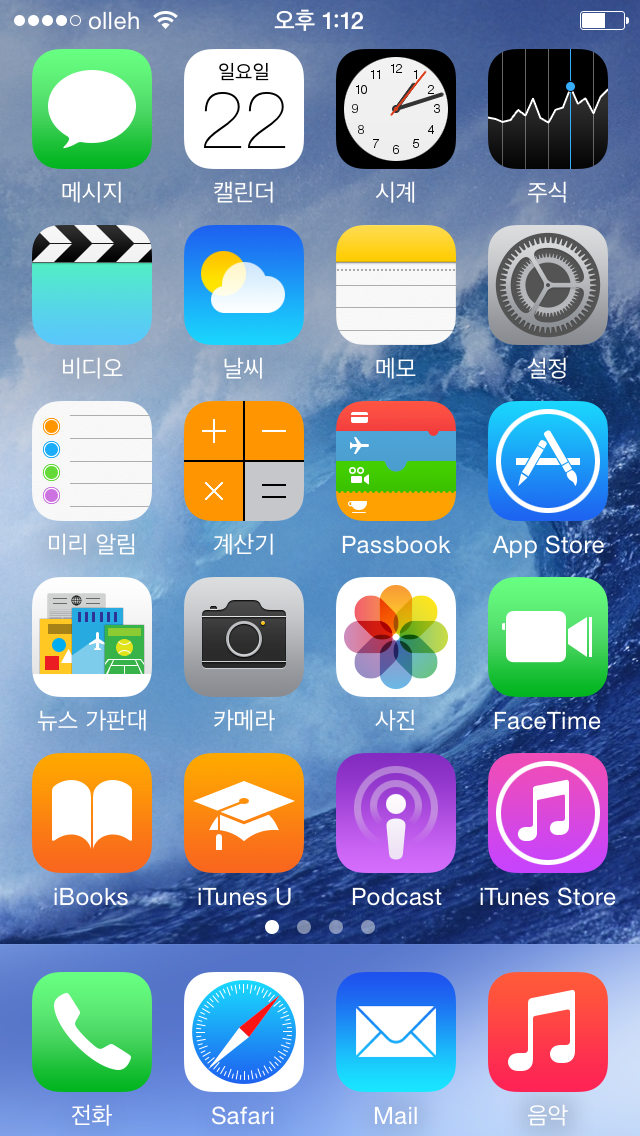This screenshot has width=640, height=1136.
Task: Launch the 캘린더 calendar app
Action: [x=244, y=109]
